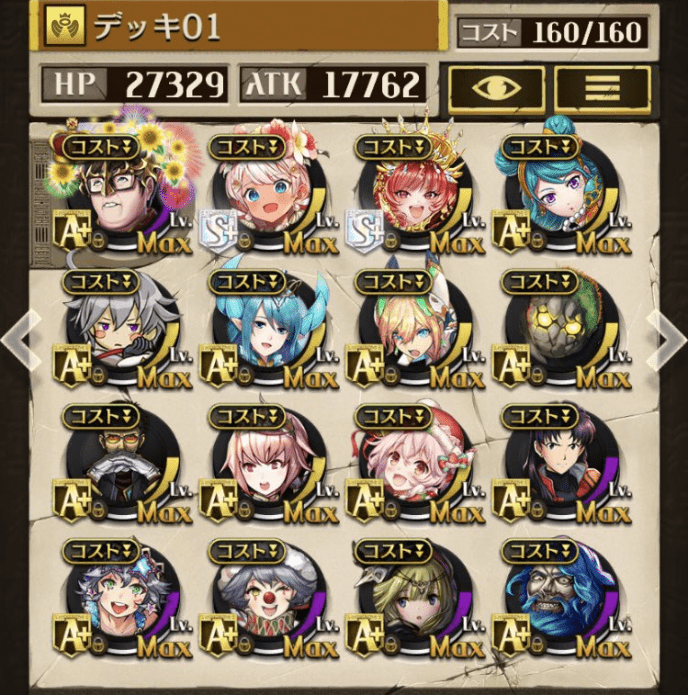Open the deck list menu button
The width and height of the screenshot is (688, 695).
(602, 89)
